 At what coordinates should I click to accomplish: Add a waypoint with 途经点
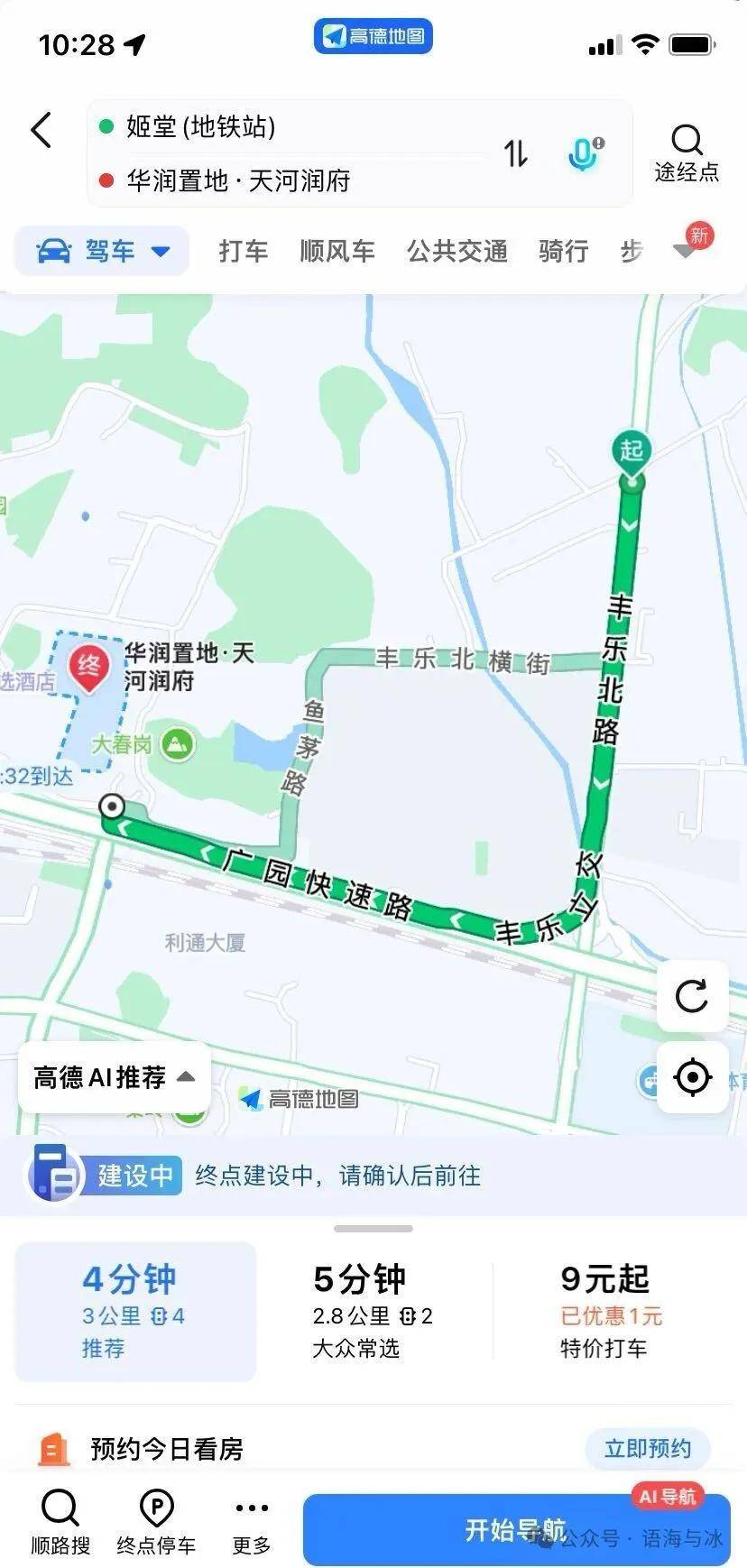point(687,153)
